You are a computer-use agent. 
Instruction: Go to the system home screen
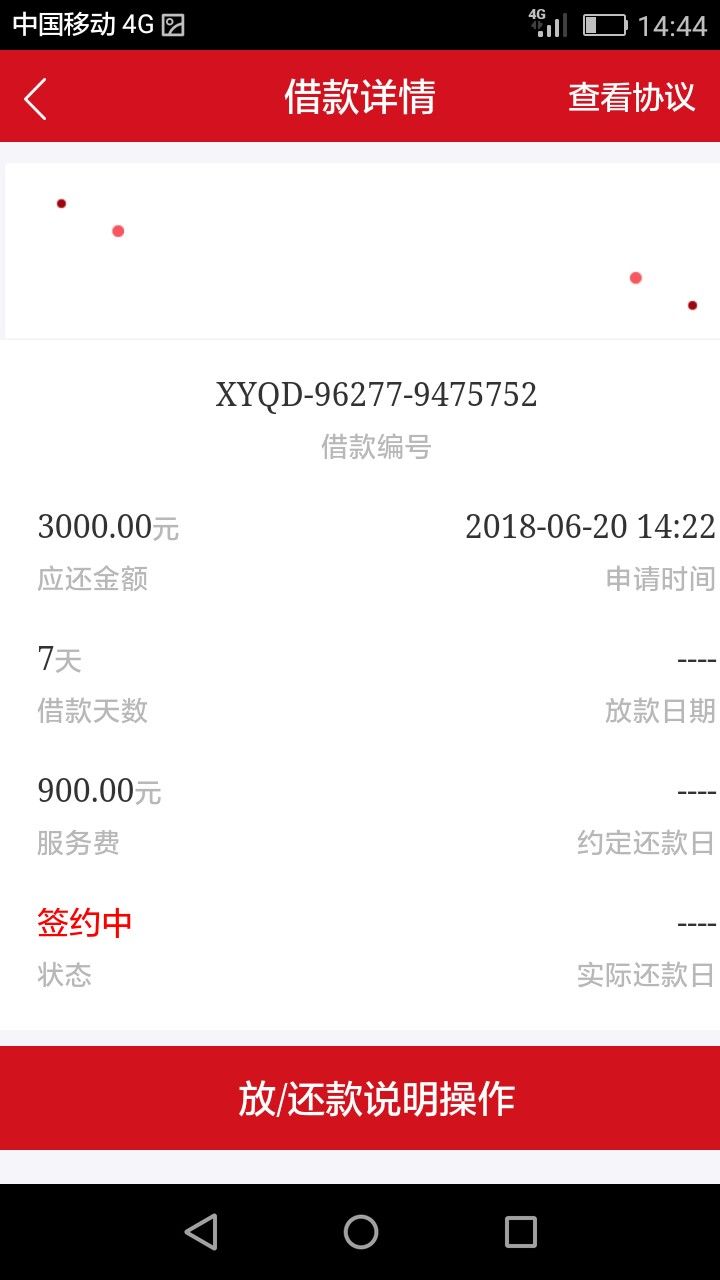pyautogui.click(x=360, y=1232)
